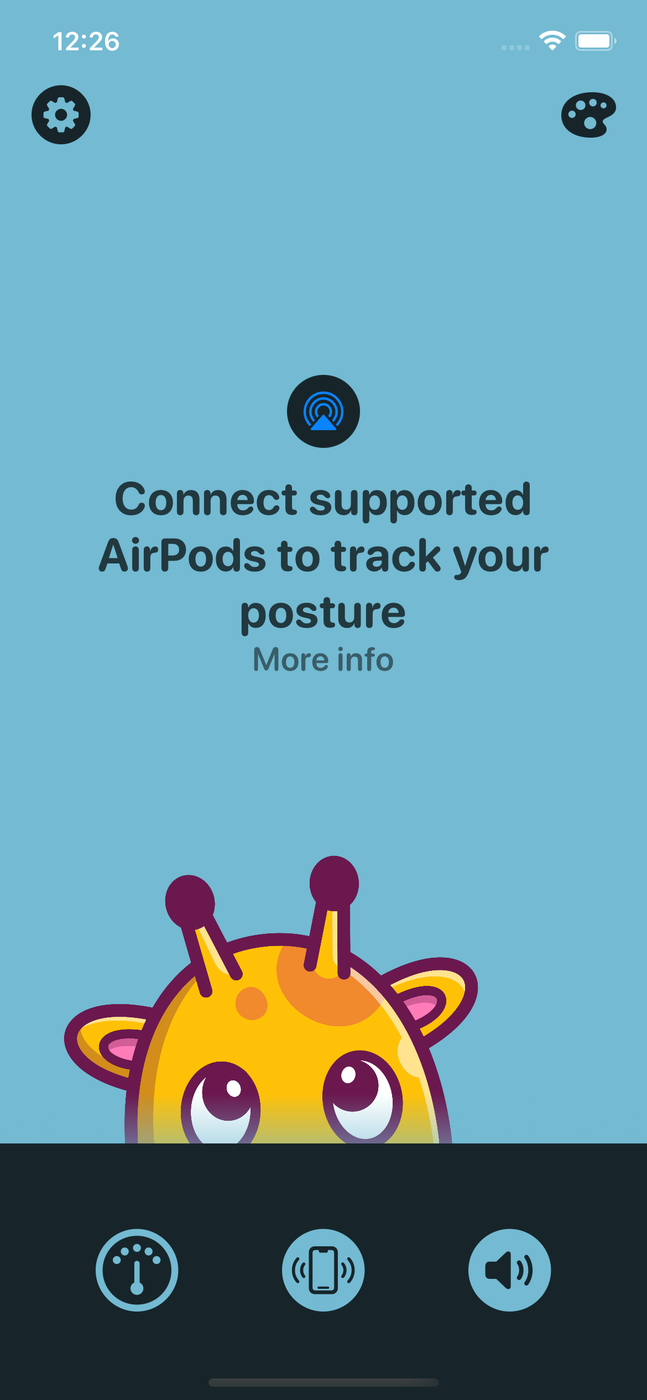Open the color palette themes
Viewport: 647px width, 1400px height.
coord(588,115)
